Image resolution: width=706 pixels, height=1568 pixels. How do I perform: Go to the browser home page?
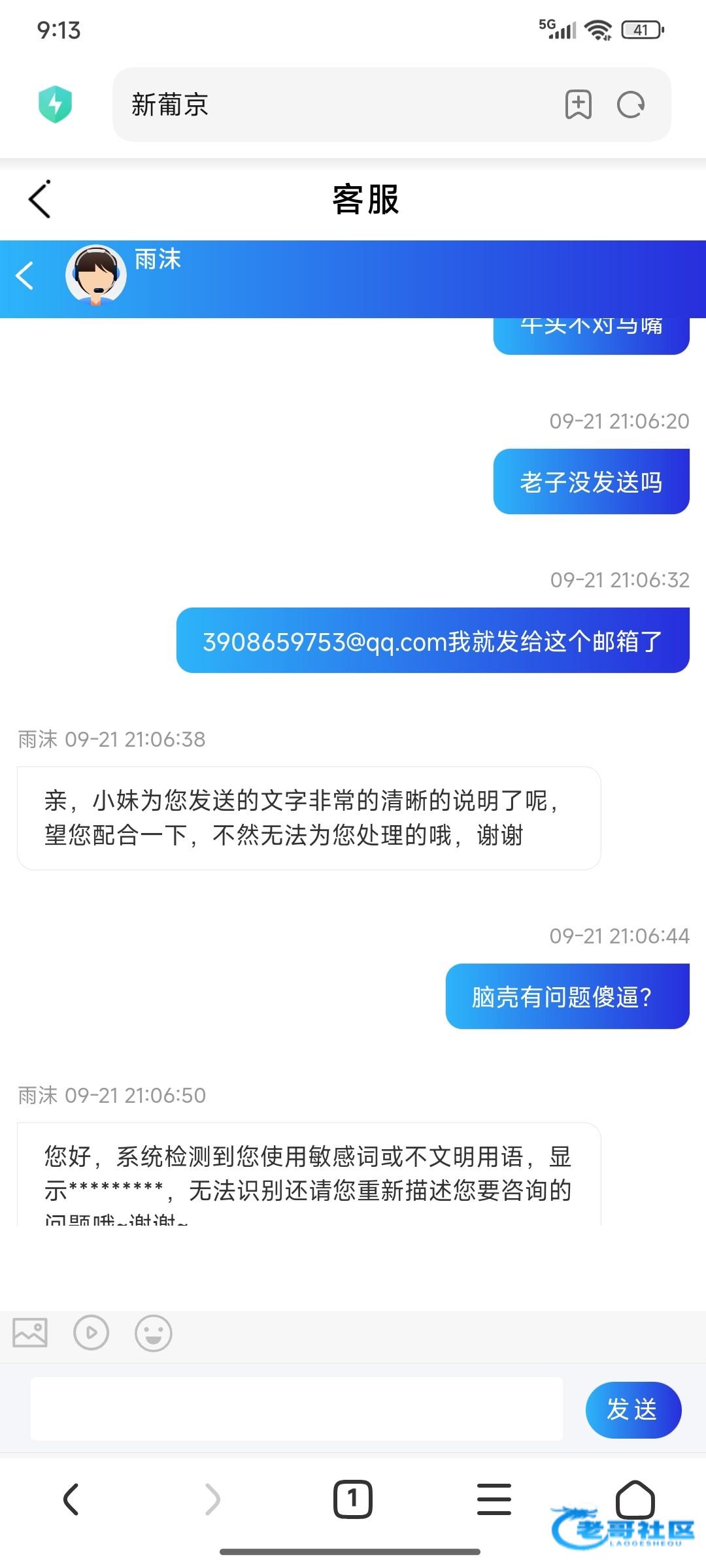635,1499
